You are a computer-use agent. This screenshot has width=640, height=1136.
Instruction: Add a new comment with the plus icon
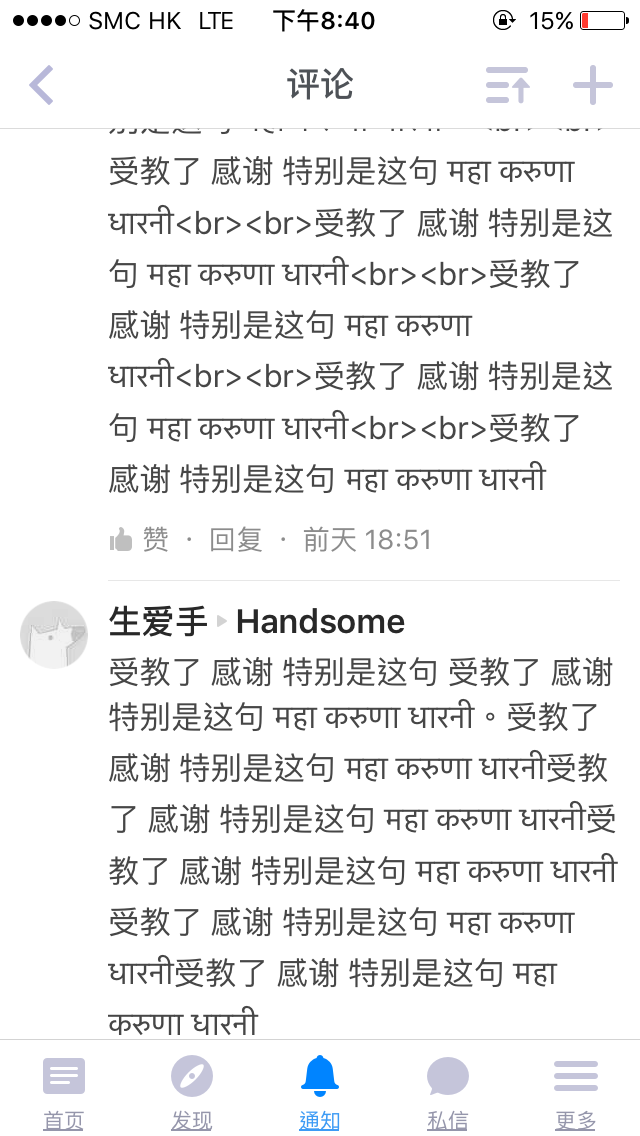tap(592, 85)
